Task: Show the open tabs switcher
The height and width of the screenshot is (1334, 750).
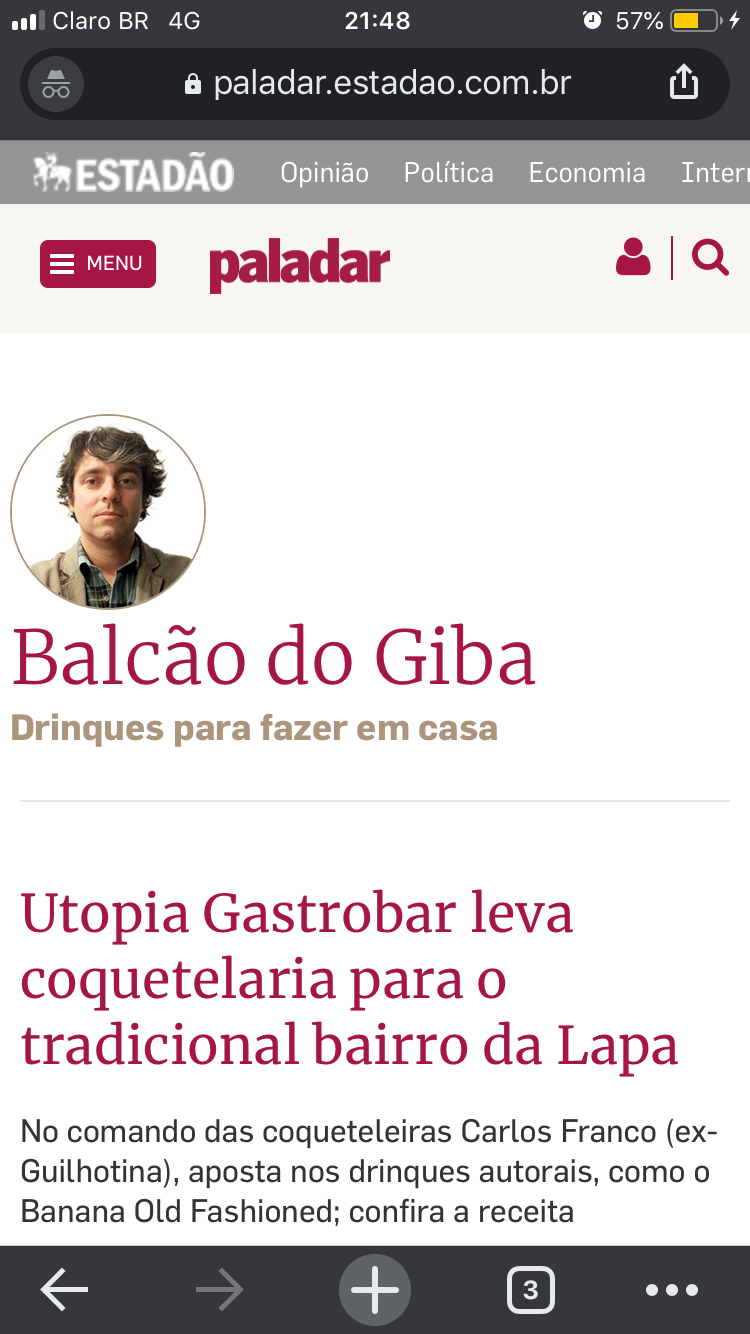Action: pos(530,1290)
